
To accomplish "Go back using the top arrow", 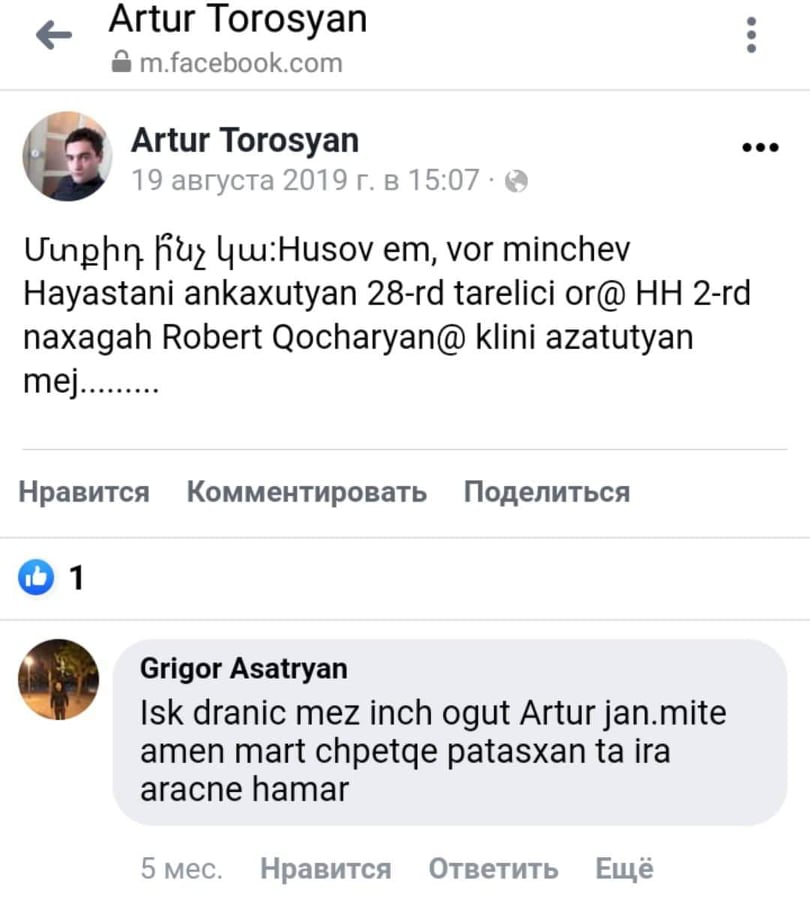I will pyautogui.click(x=54, y=36).
